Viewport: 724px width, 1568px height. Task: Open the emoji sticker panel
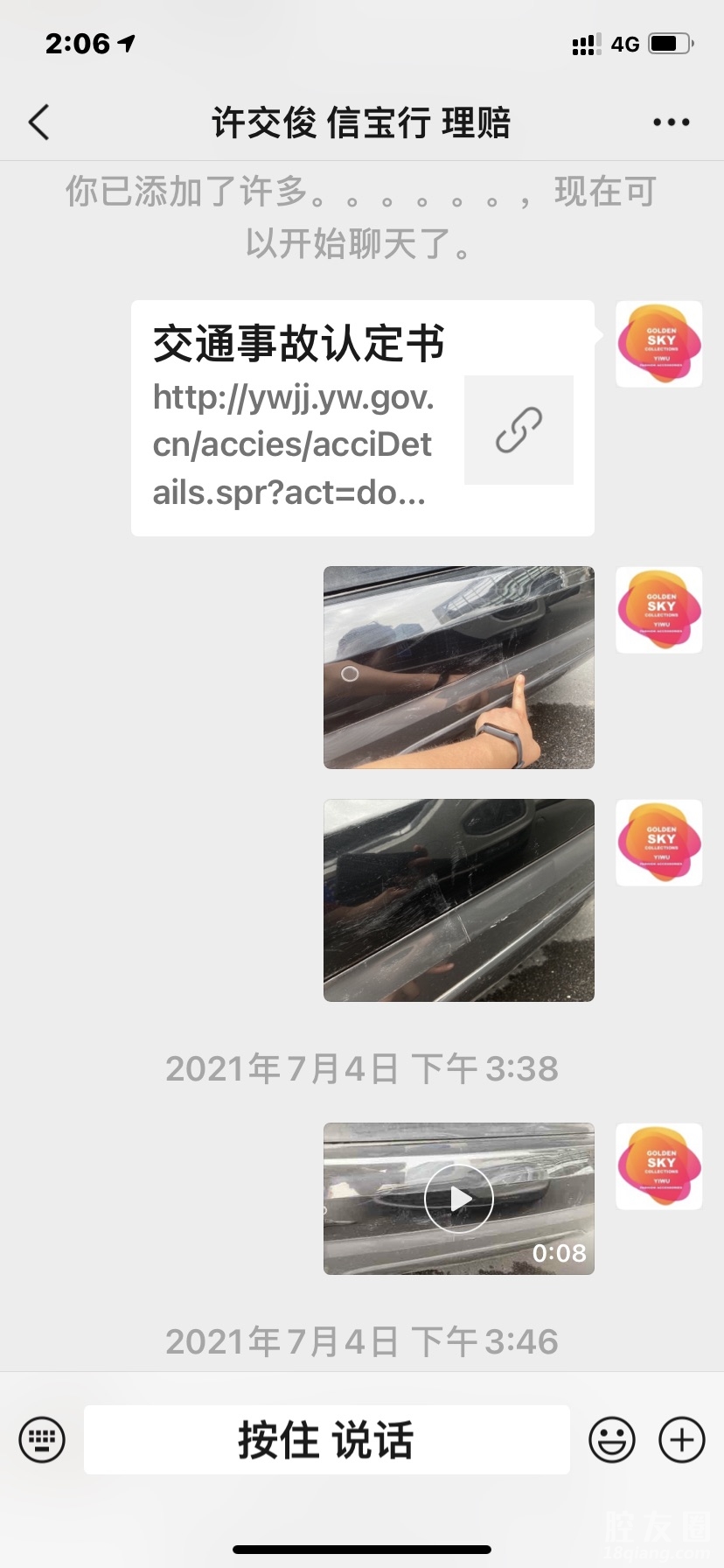click(x=611, y=1439)
